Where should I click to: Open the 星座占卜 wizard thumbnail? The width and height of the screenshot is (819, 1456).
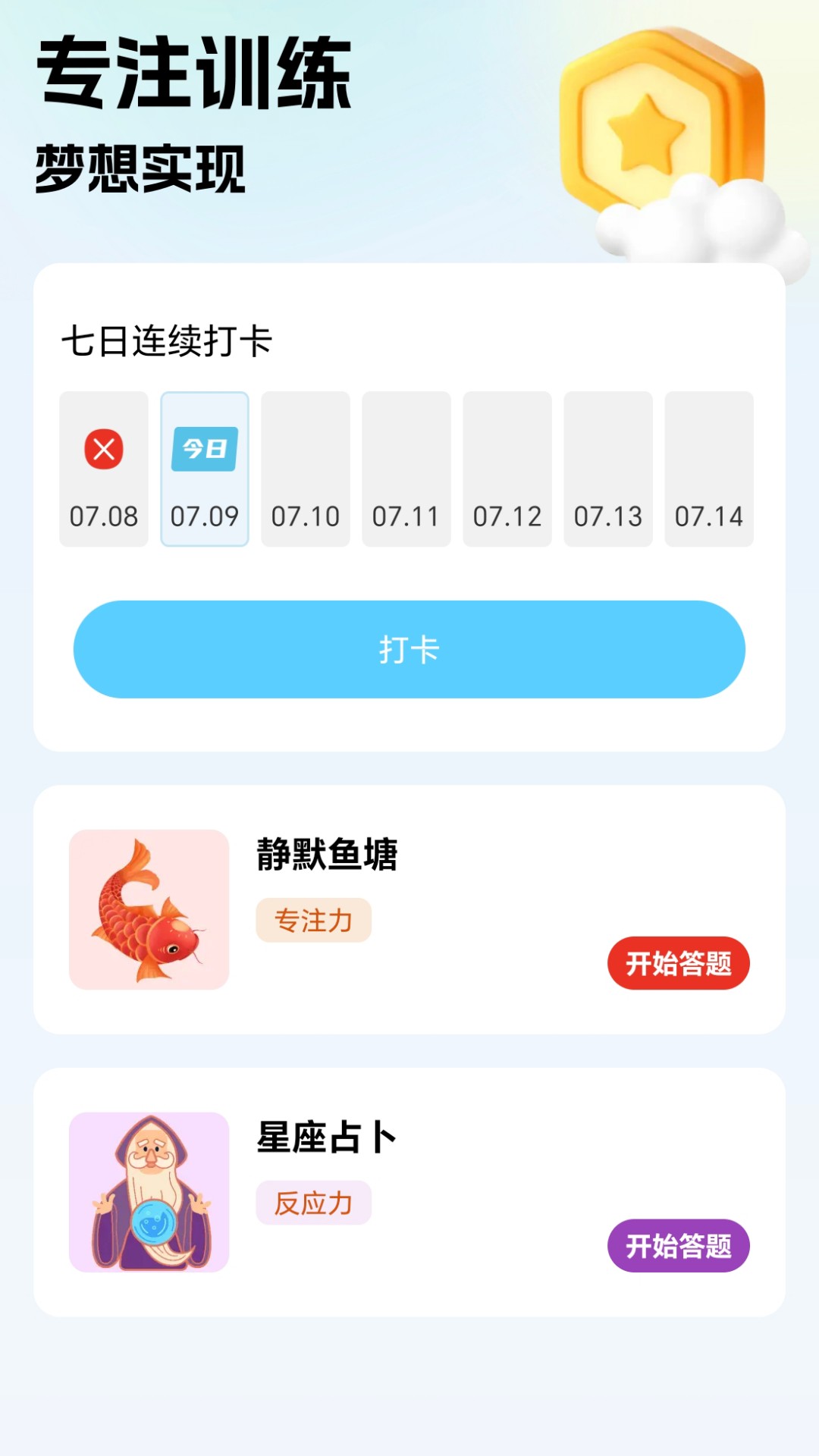(149, 1192)
